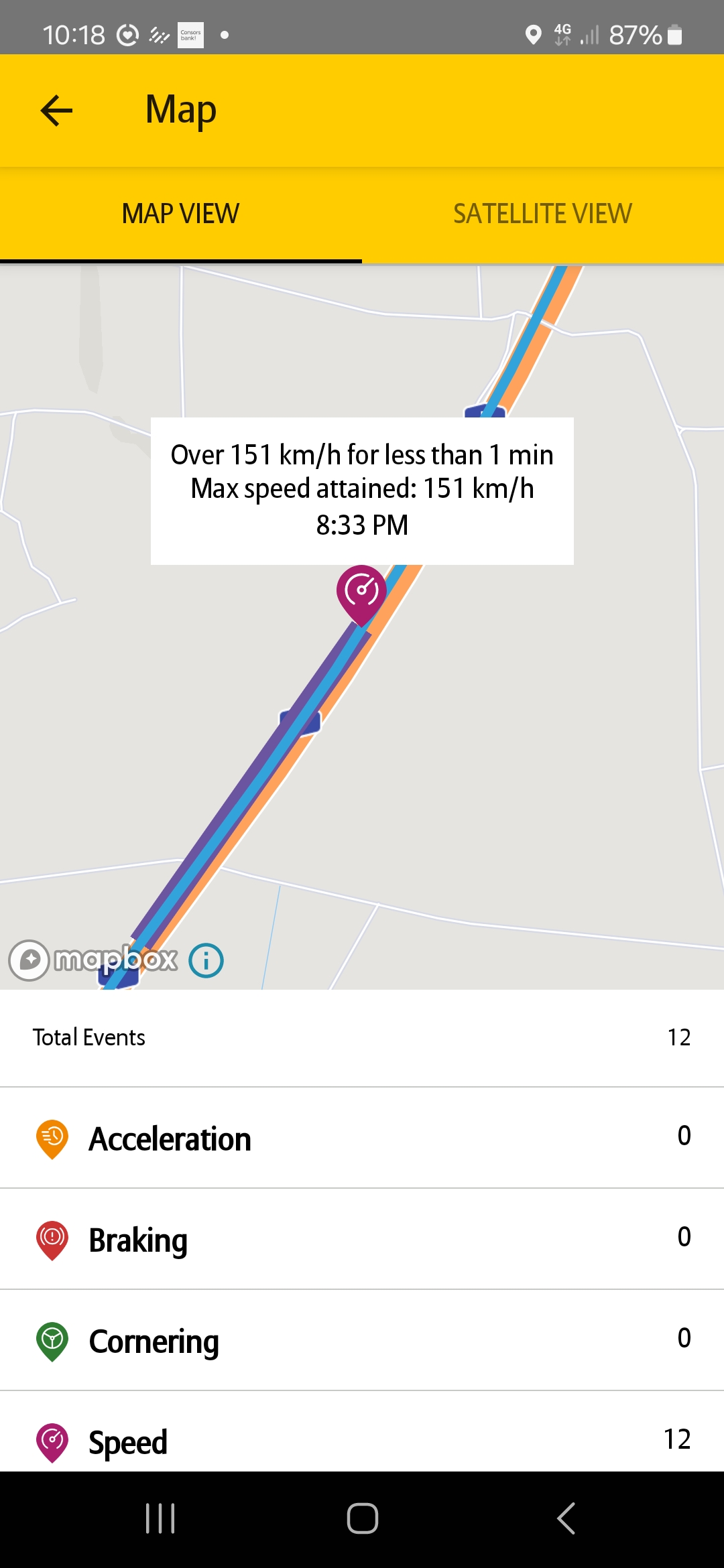Open recent apps from the navigation bar
724x1568 pixels.
[160, 1518]
